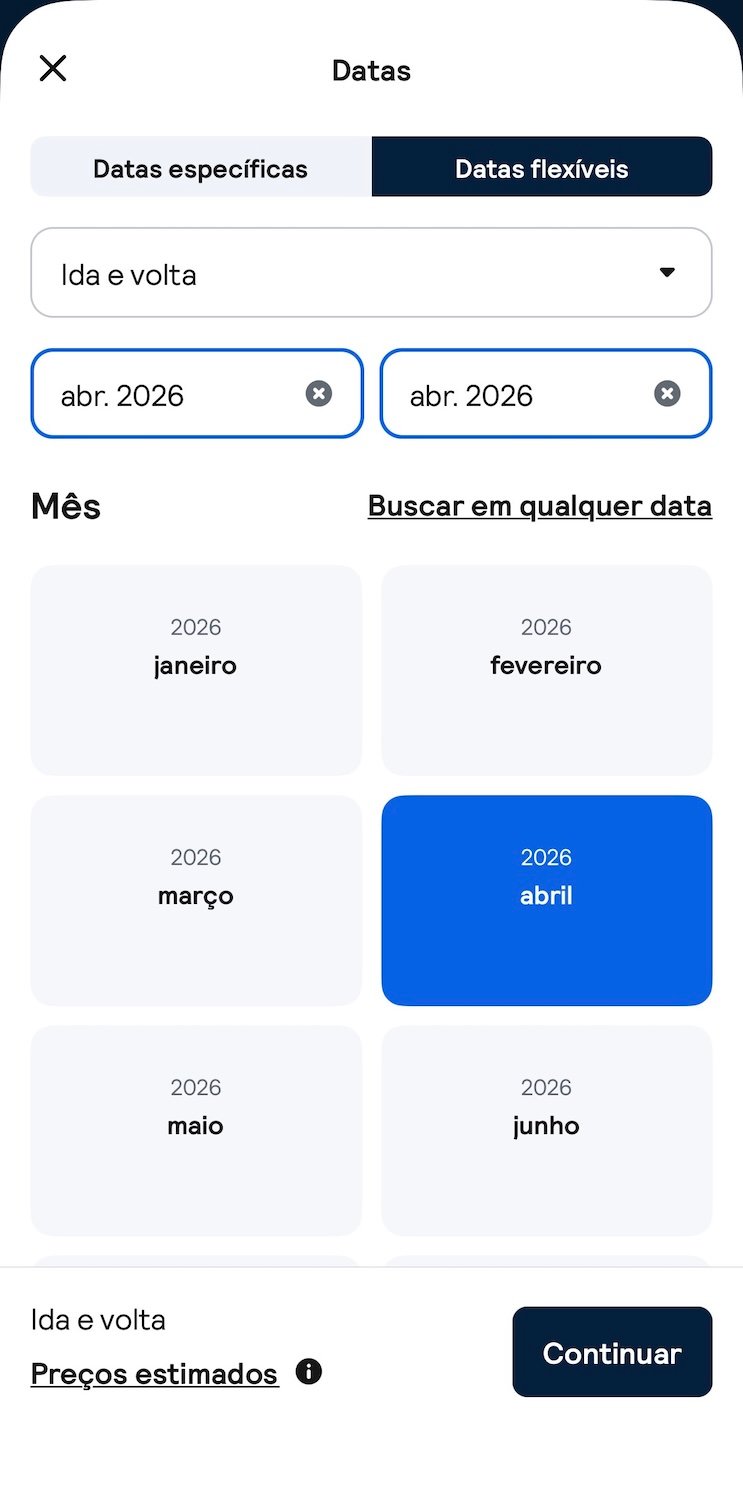Click the Preços estimados link
Image resolution: width=743 pixels, height=1500 pixels.
coord(154,1373)
